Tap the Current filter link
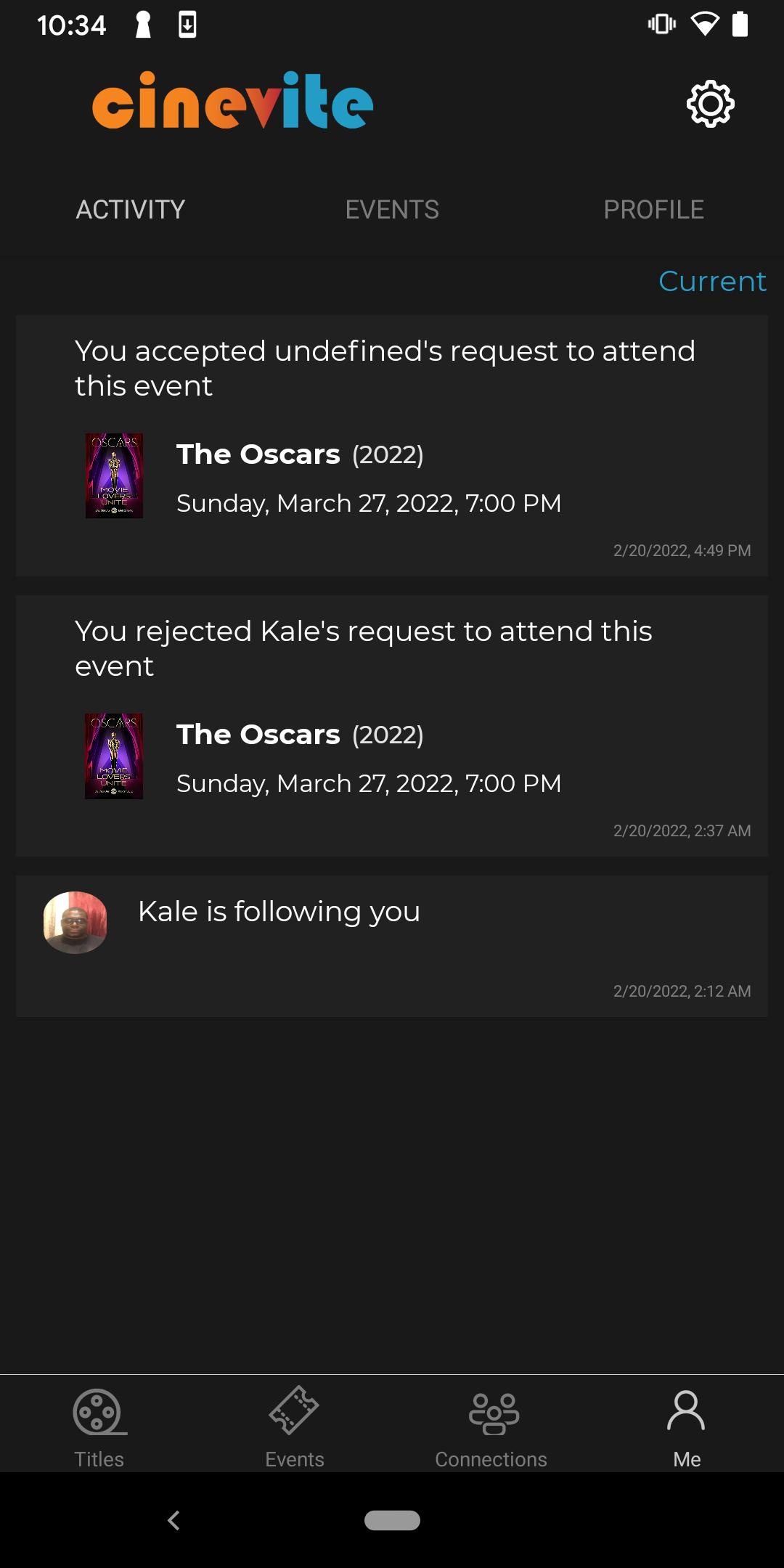The image size is (784, 1568). (x=712, y=282)
